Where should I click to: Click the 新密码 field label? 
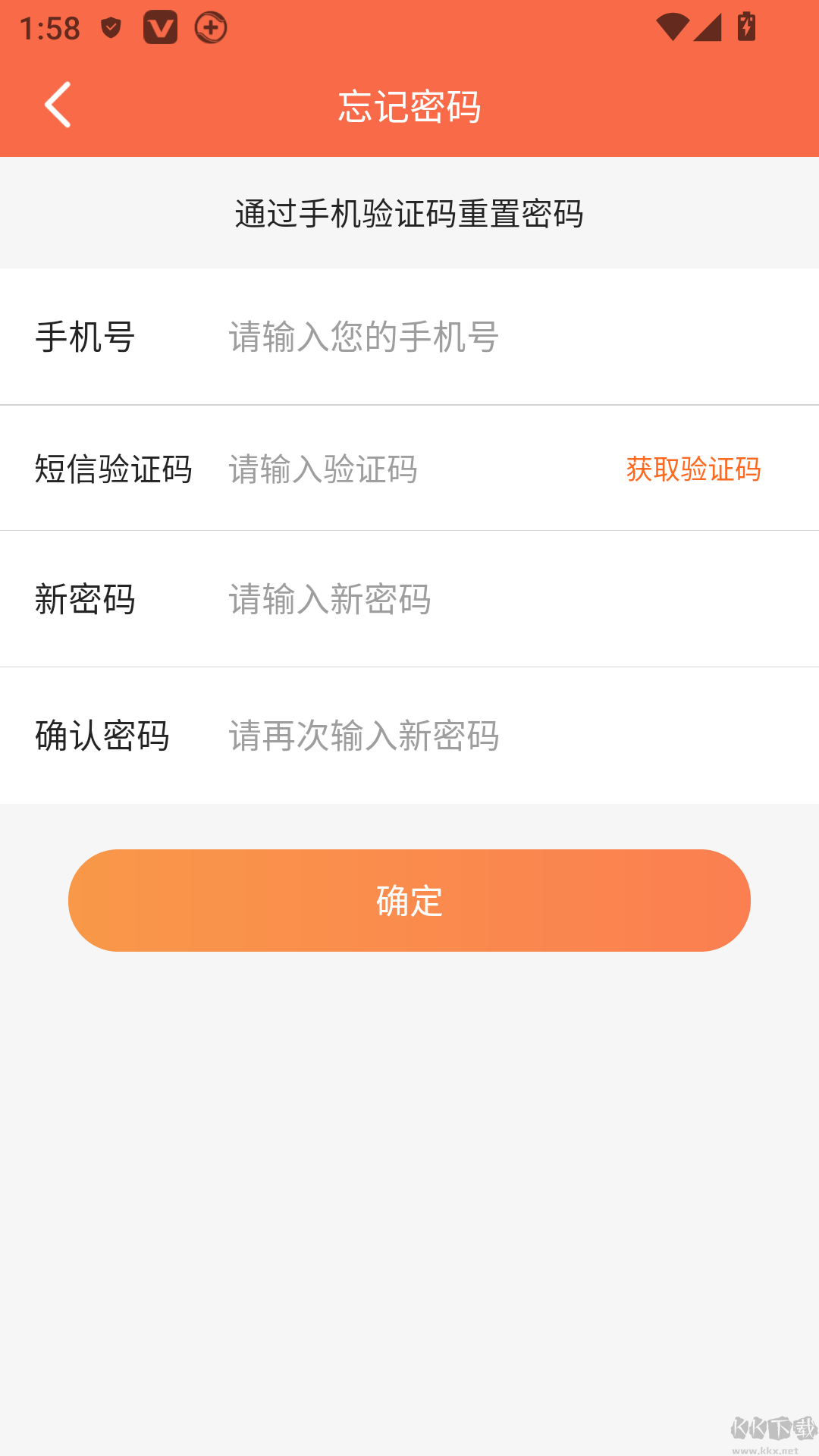pyautogui.click(x=85, y=601)
